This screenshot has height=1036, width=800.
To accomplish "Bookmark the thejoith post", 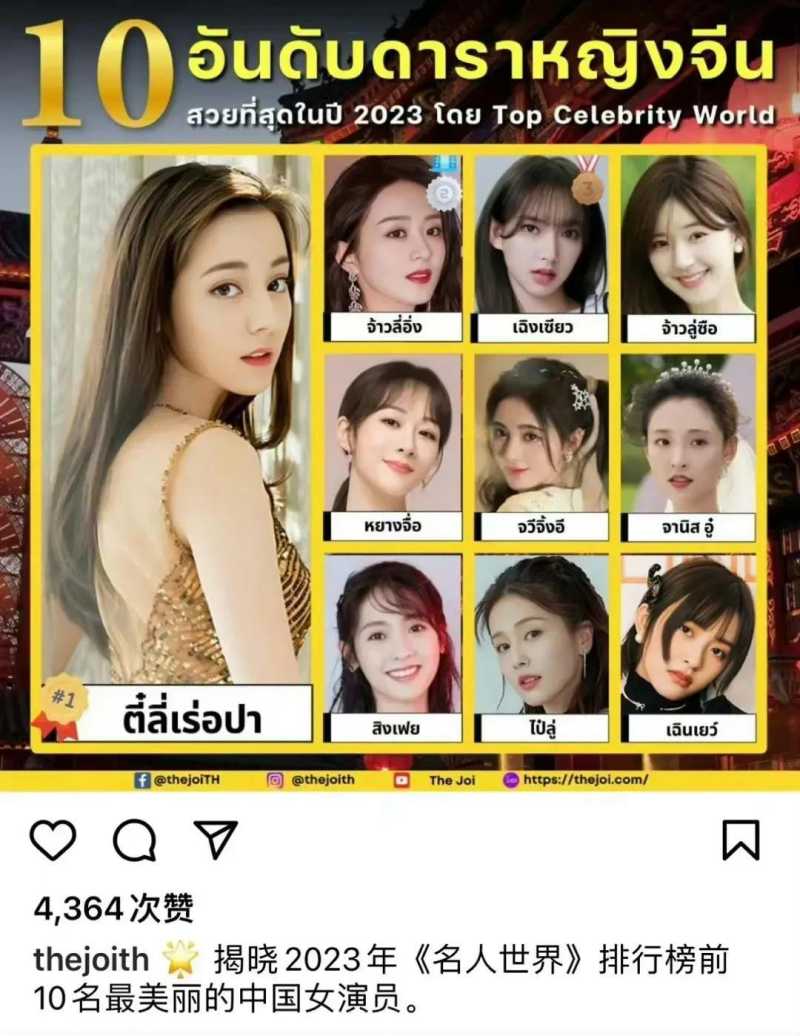I will (740, 840).
